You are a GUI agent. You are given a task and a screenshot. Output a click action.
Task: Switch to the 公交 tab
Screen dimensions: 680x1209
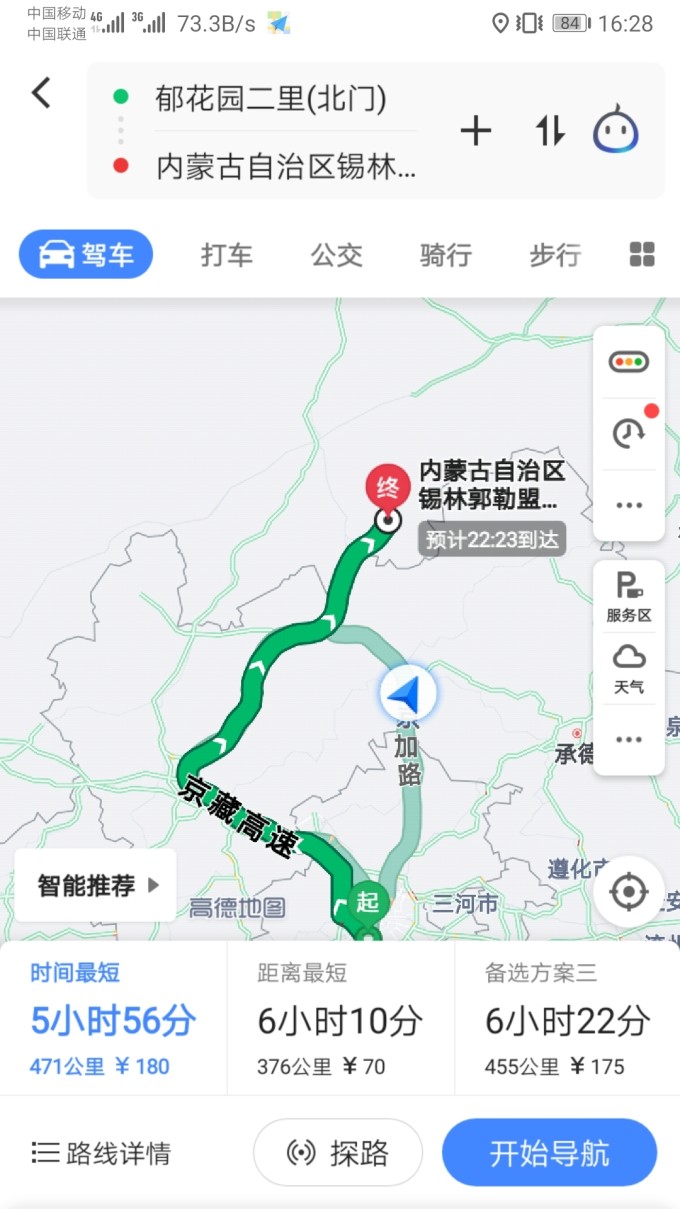(x=336, y=255)
